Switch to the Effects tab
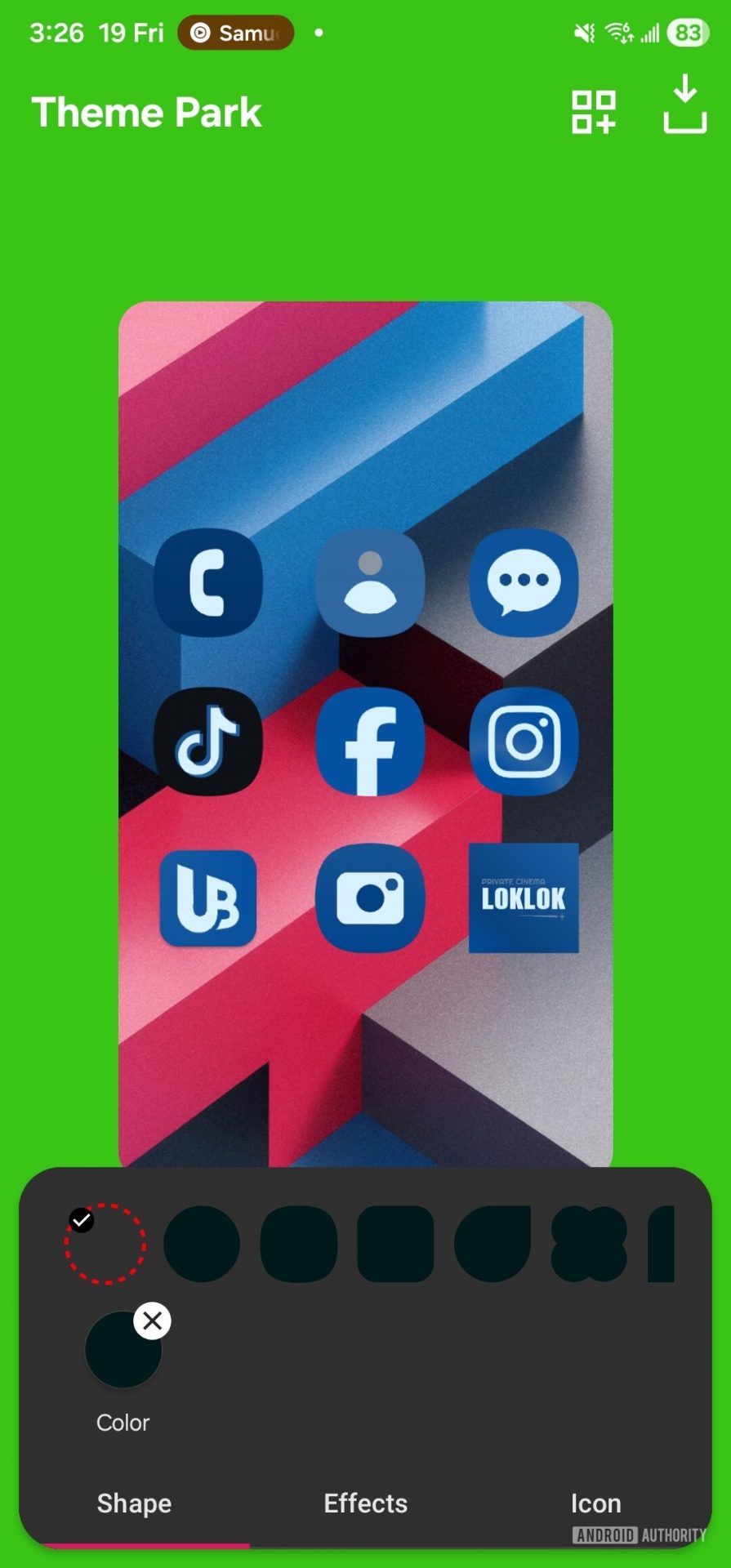The image size is (731, 1568). coord(365,1503)
